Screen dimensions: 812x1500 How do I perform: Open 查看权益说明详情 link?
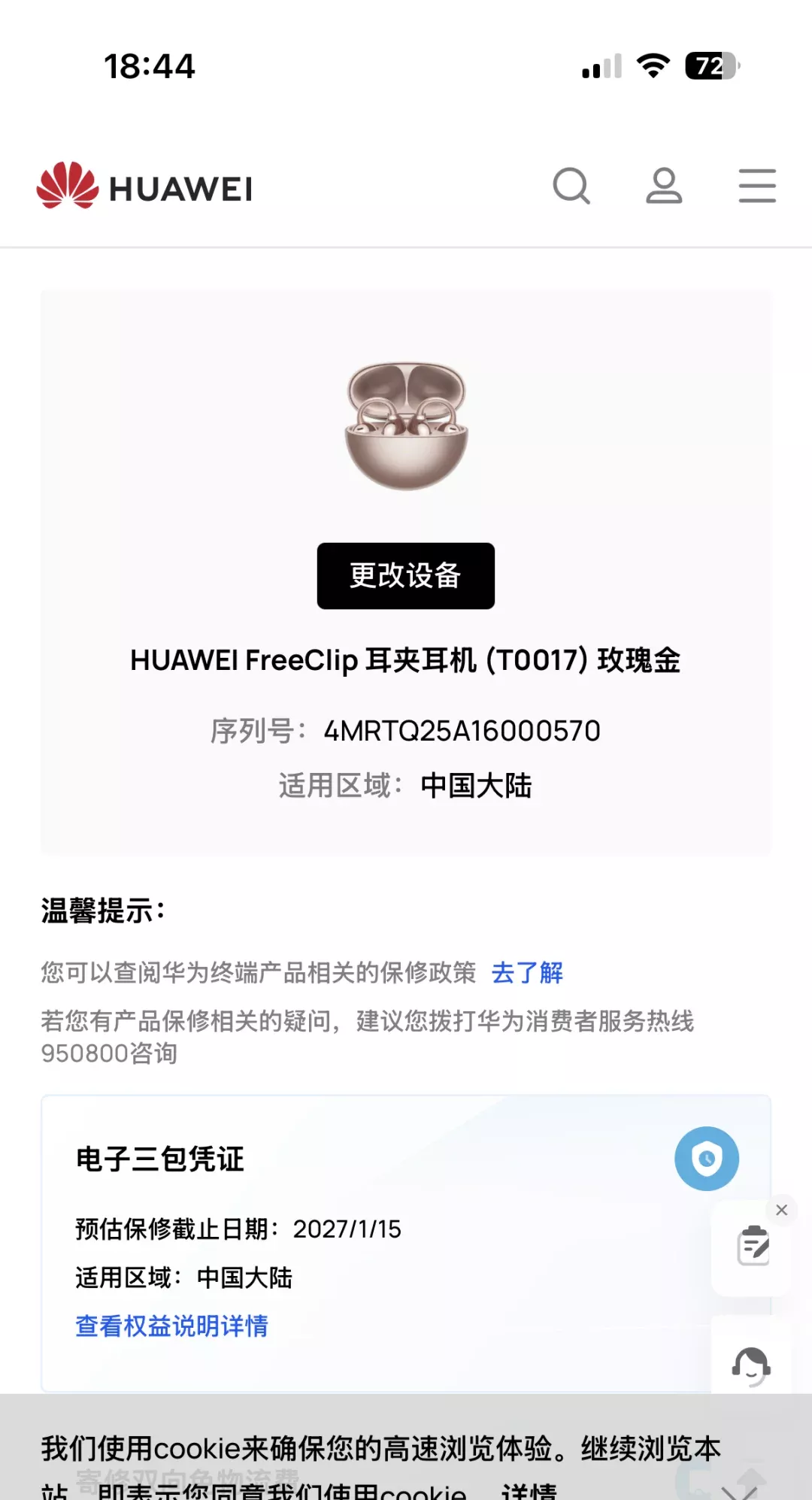point(172,1326)
